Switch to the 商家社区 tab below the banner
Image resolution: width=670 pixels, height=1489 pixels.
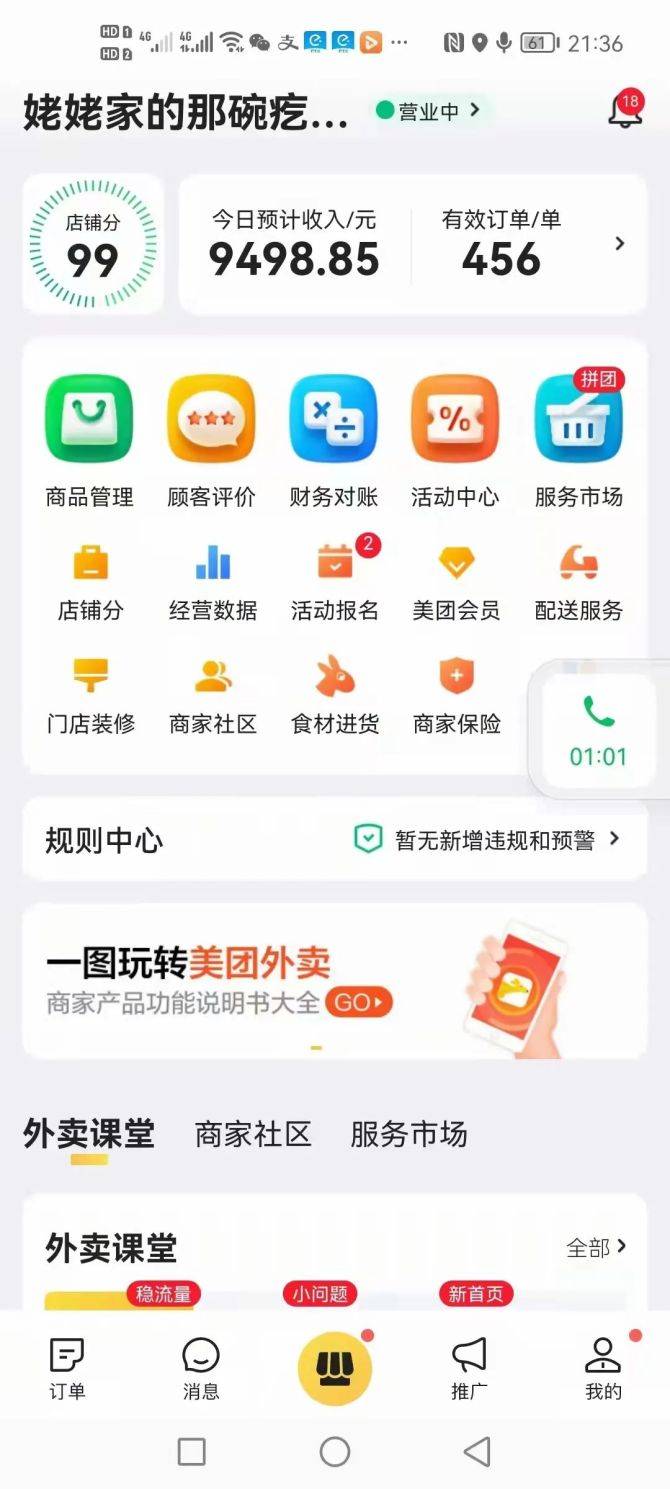[253, 1134]
